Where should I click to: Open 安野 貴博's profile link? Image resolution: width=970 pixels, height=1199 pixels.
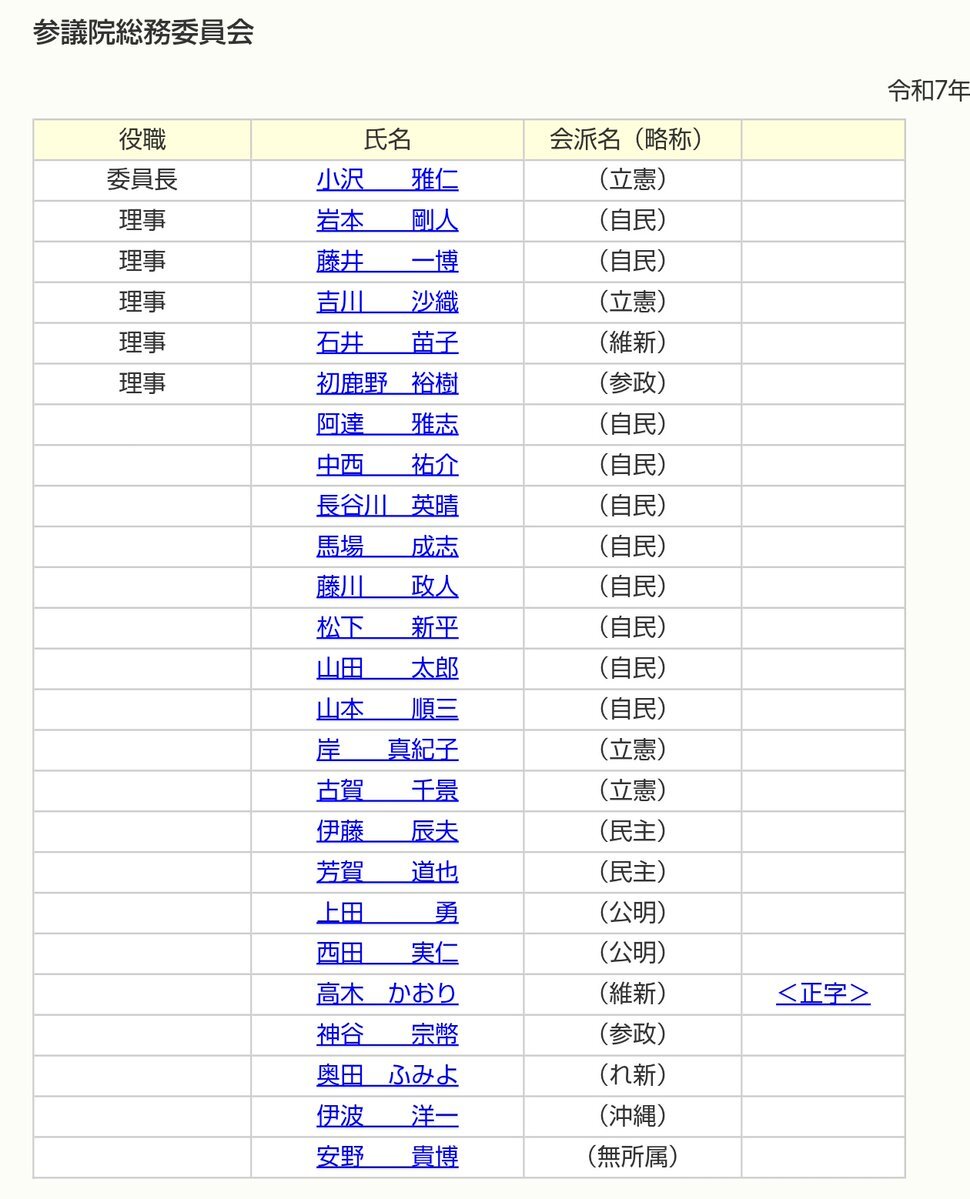(387, 1158)
